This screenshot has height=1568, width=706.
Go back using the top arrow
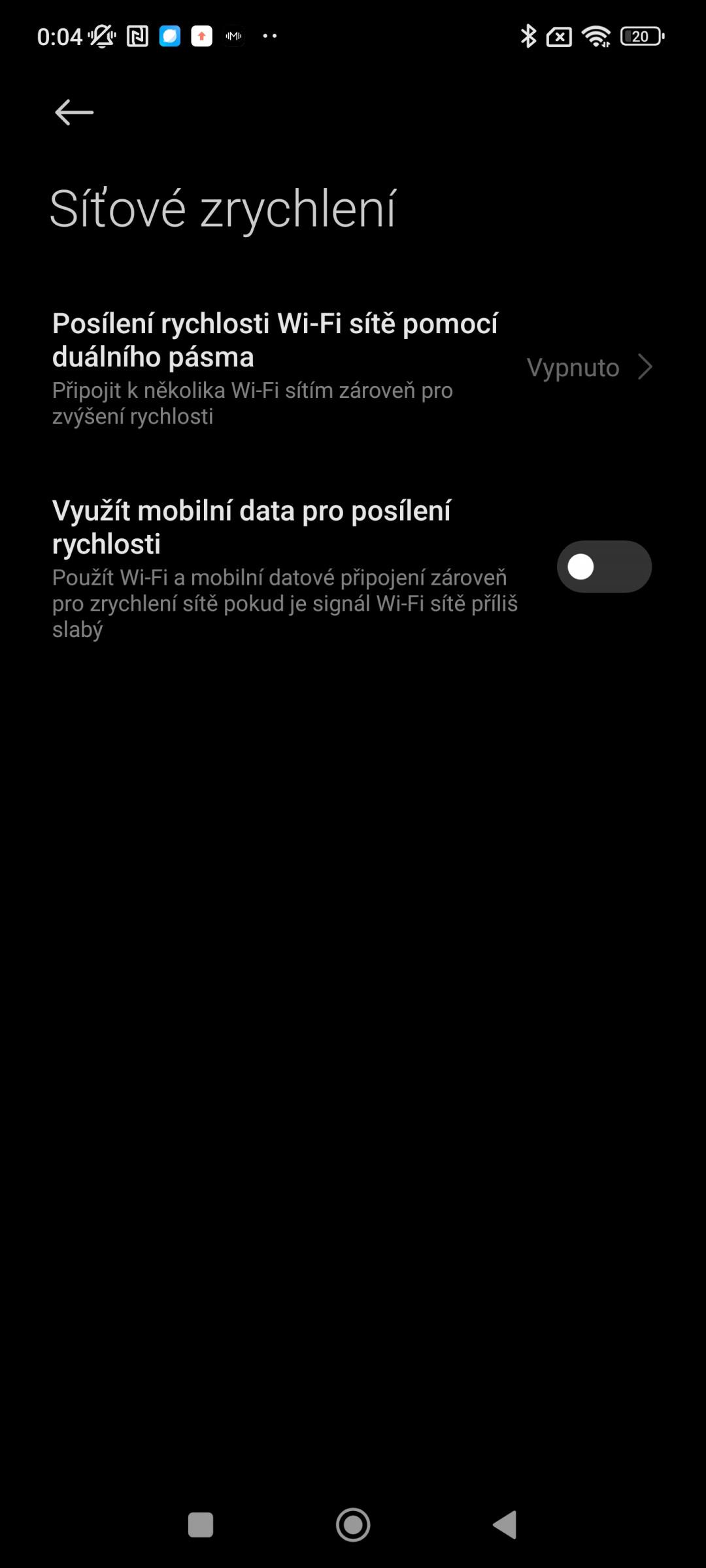74,112
